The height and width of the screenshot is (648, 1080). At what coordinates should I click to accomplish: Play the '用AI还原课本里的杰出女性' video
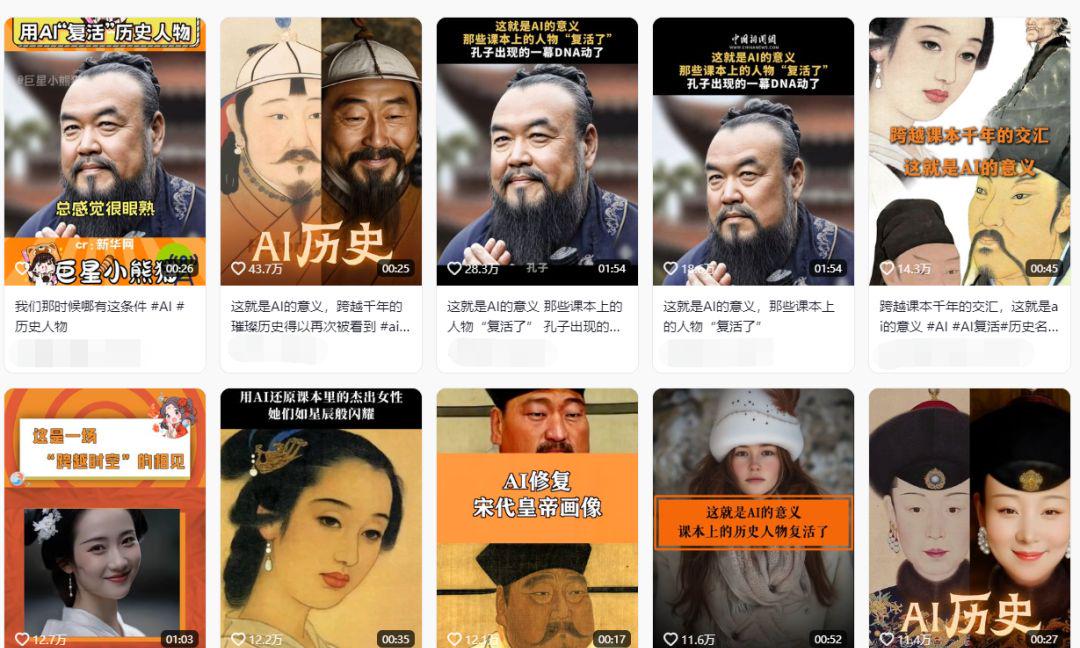click(x=321, y=520)
